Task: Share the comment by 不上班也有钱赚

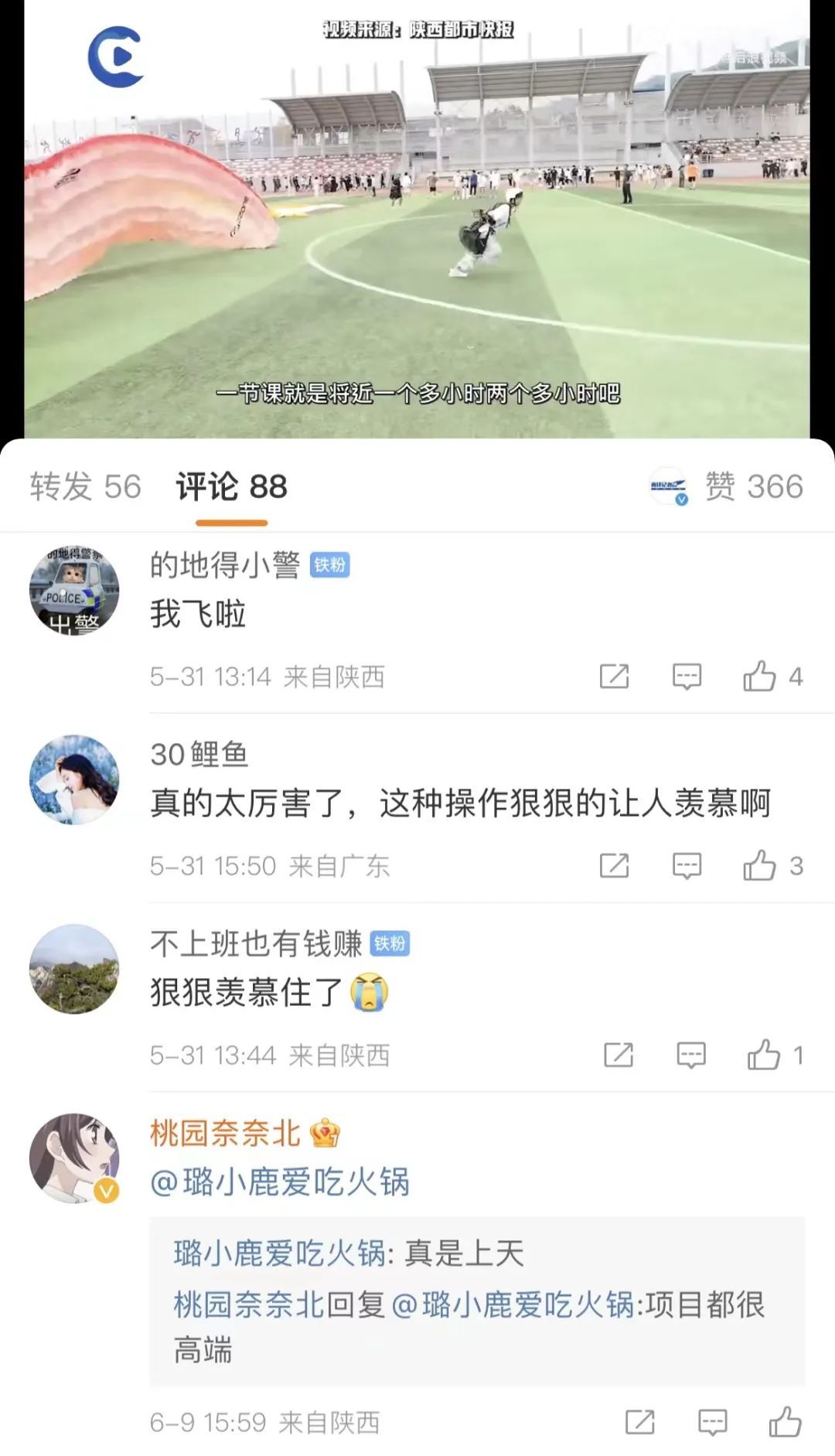Action: 619,1055
